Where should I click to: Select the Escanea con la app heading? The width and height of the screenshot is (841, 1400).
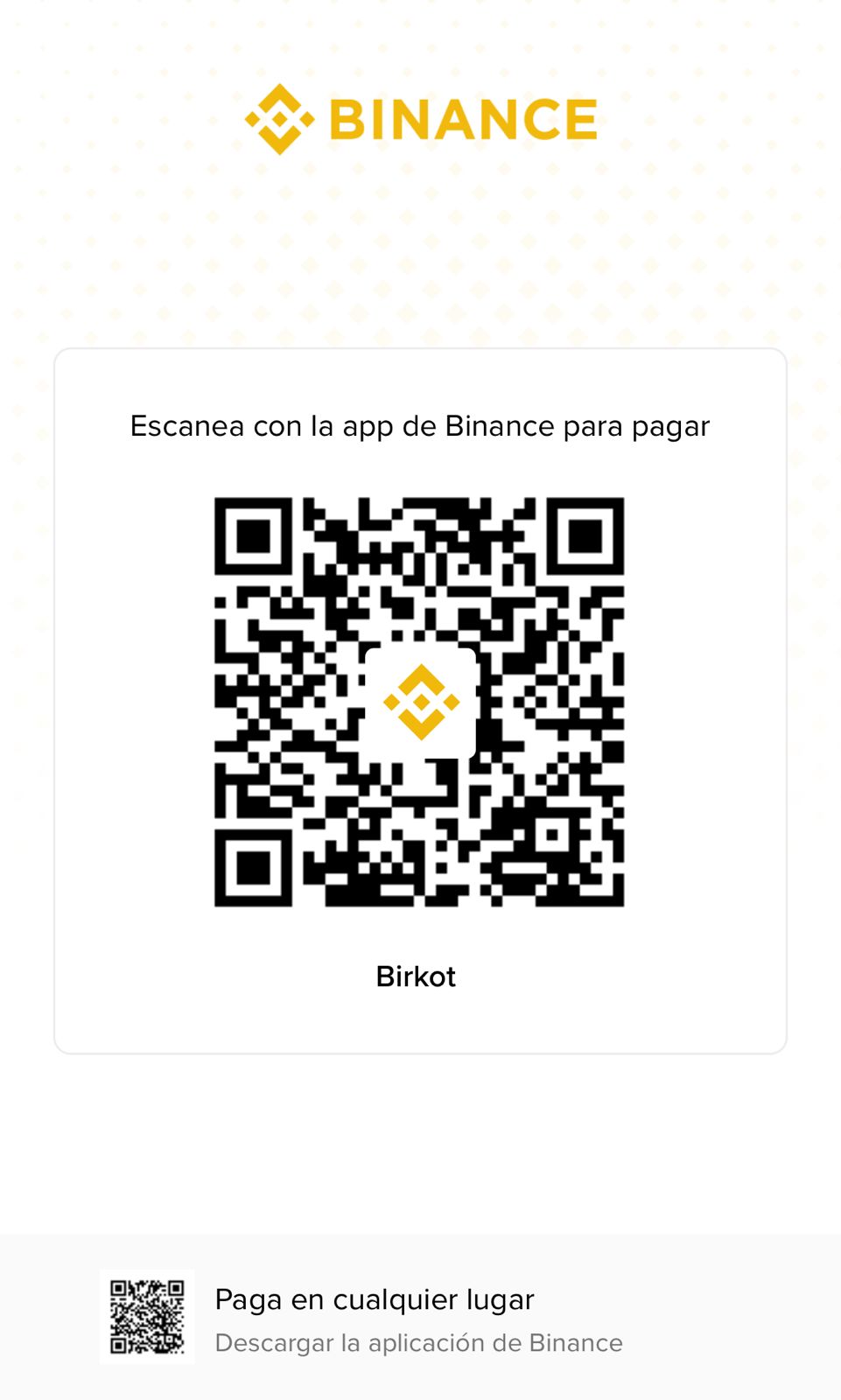coord(420,426)
